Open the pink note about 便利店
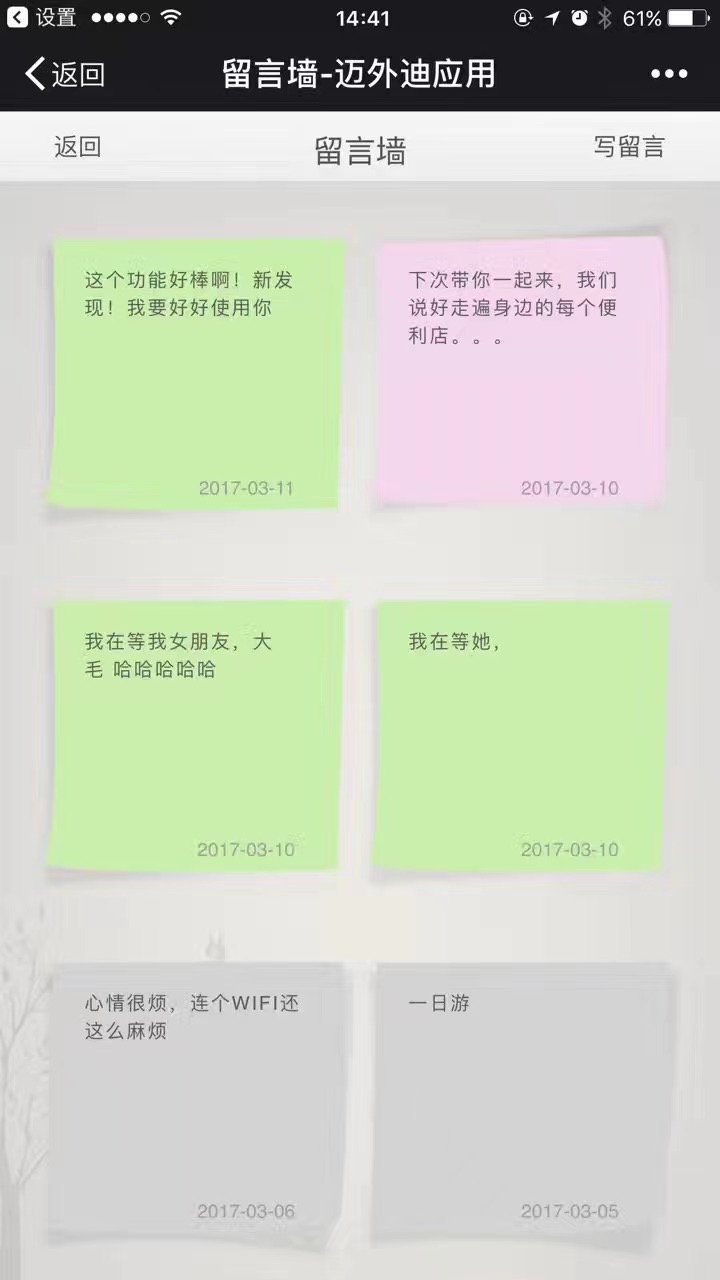The image size is (720, 1280). click(x=521, y=370)
